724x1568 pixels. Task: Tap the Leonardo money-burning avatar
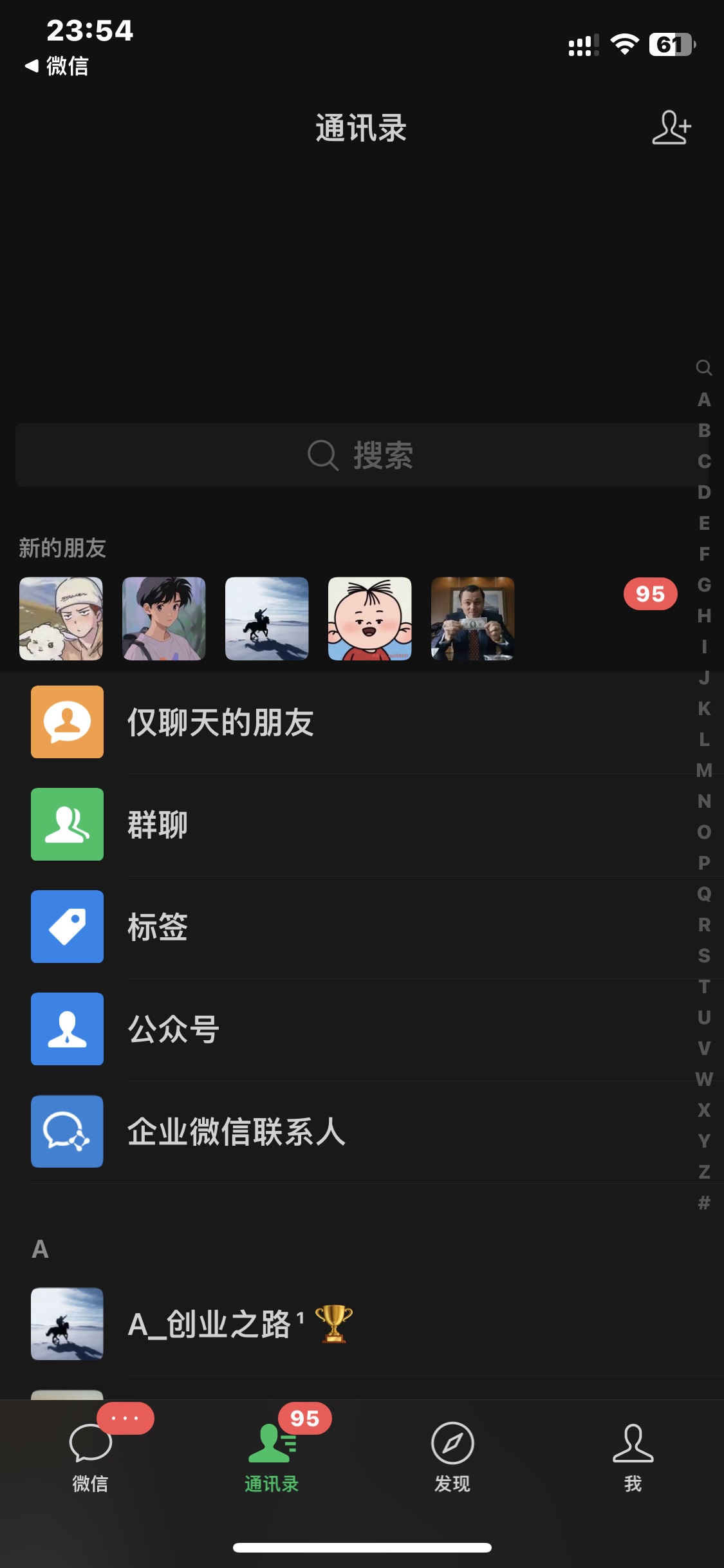click(473, 620)
